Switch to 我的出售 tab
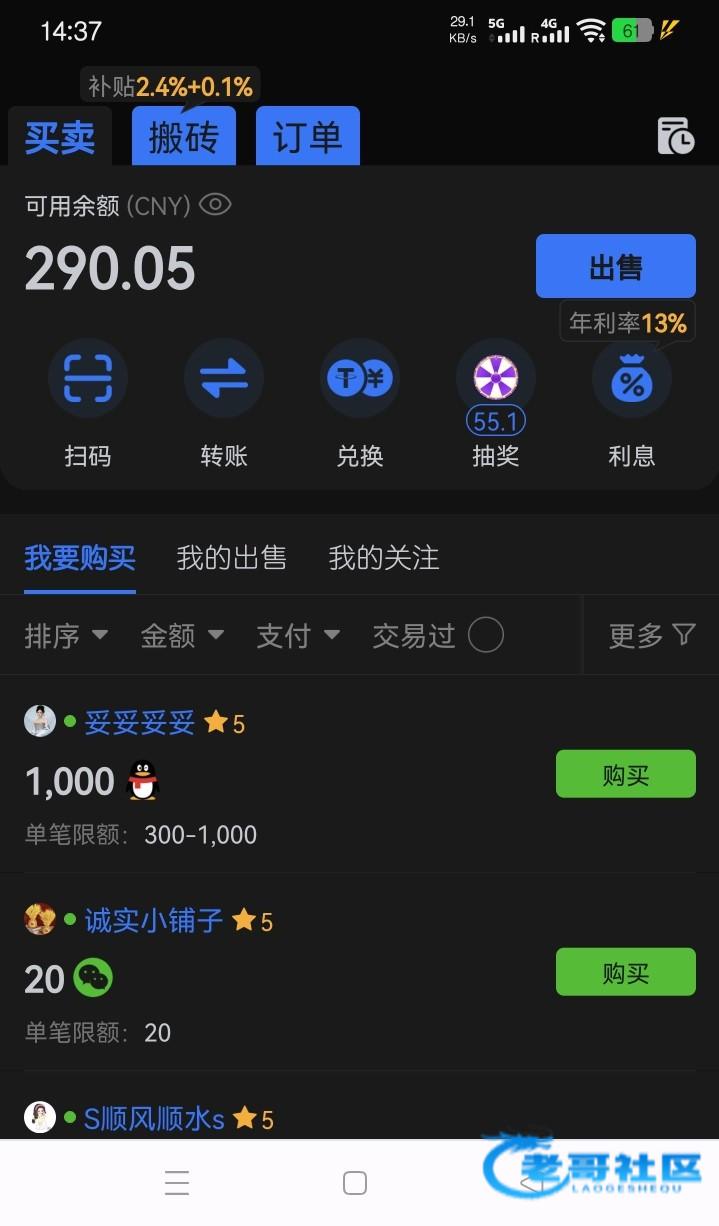Viewport: 719px width, 1226px height. tap(232, 558)
